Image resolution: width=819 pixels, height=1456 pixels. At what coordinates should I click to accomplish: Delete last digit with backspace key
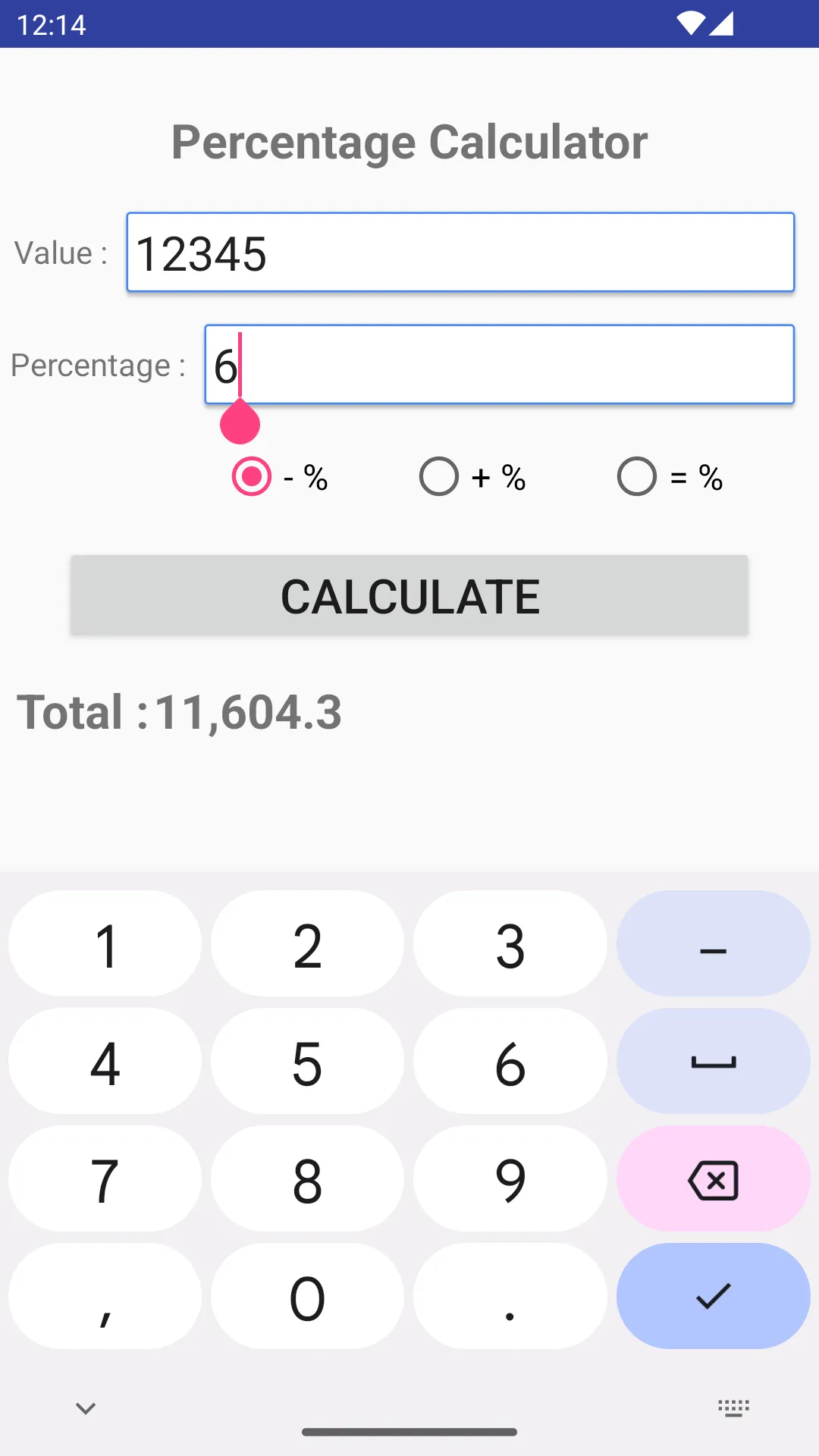click(713, 1179)
